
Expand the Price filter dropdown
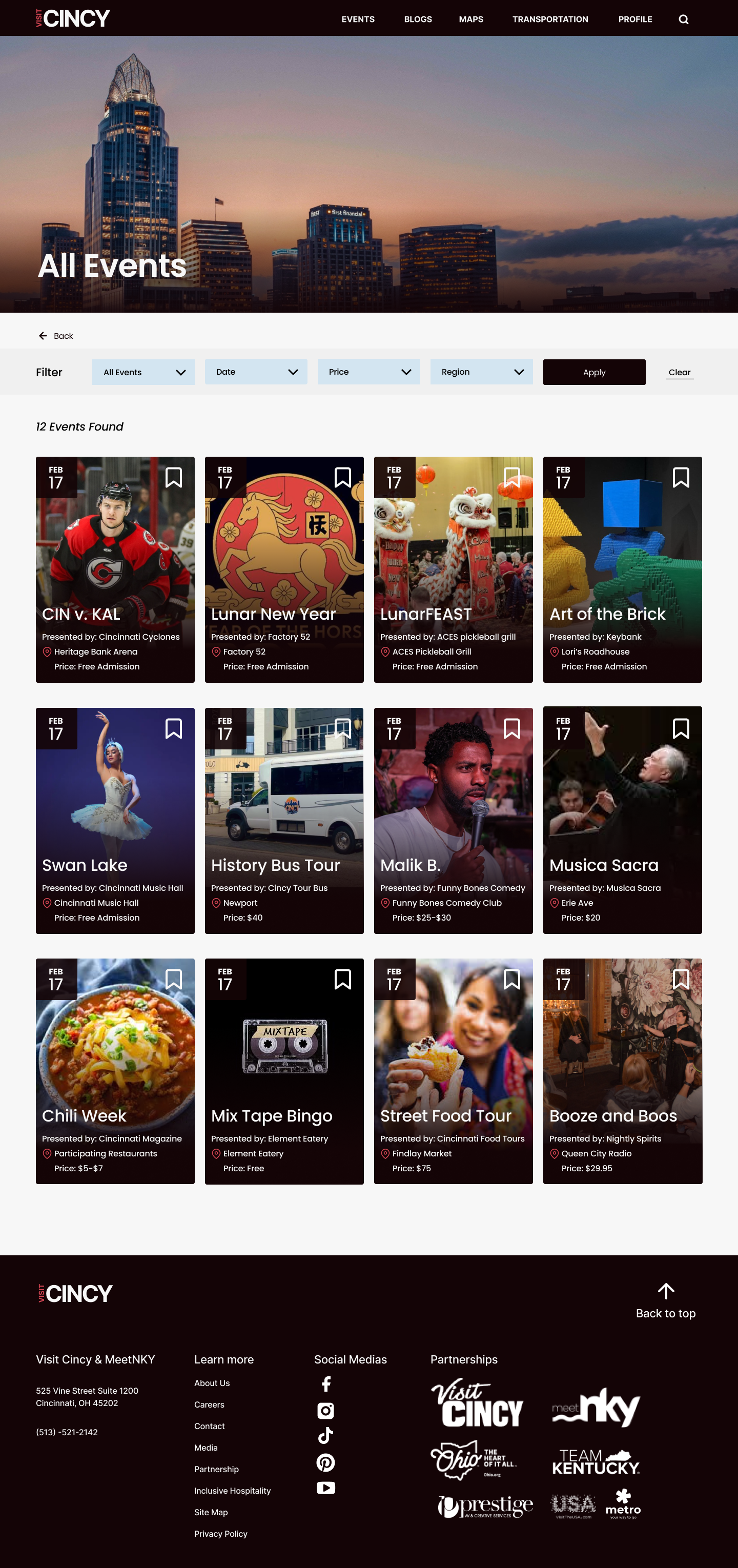[368, 372]
